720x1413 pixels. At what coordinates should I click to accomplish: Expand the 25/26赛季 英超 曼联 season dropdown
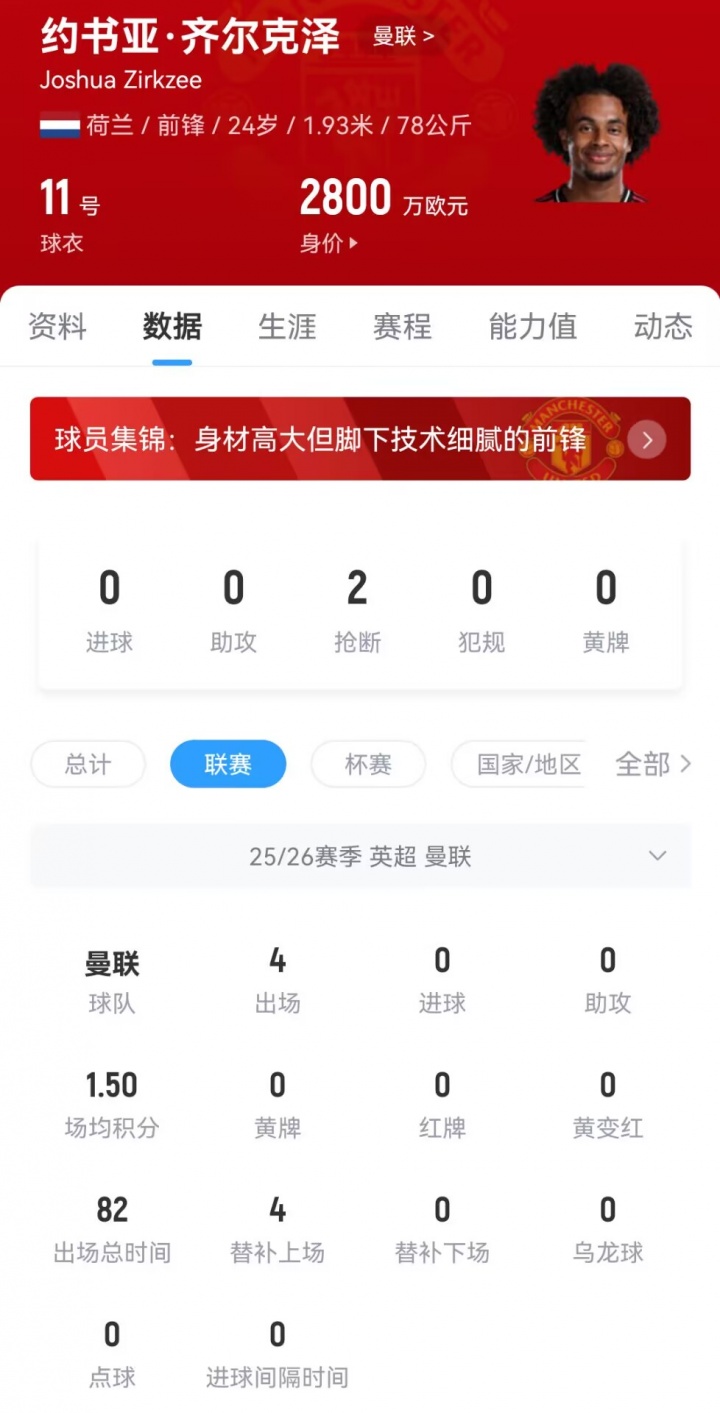(360, 856)
